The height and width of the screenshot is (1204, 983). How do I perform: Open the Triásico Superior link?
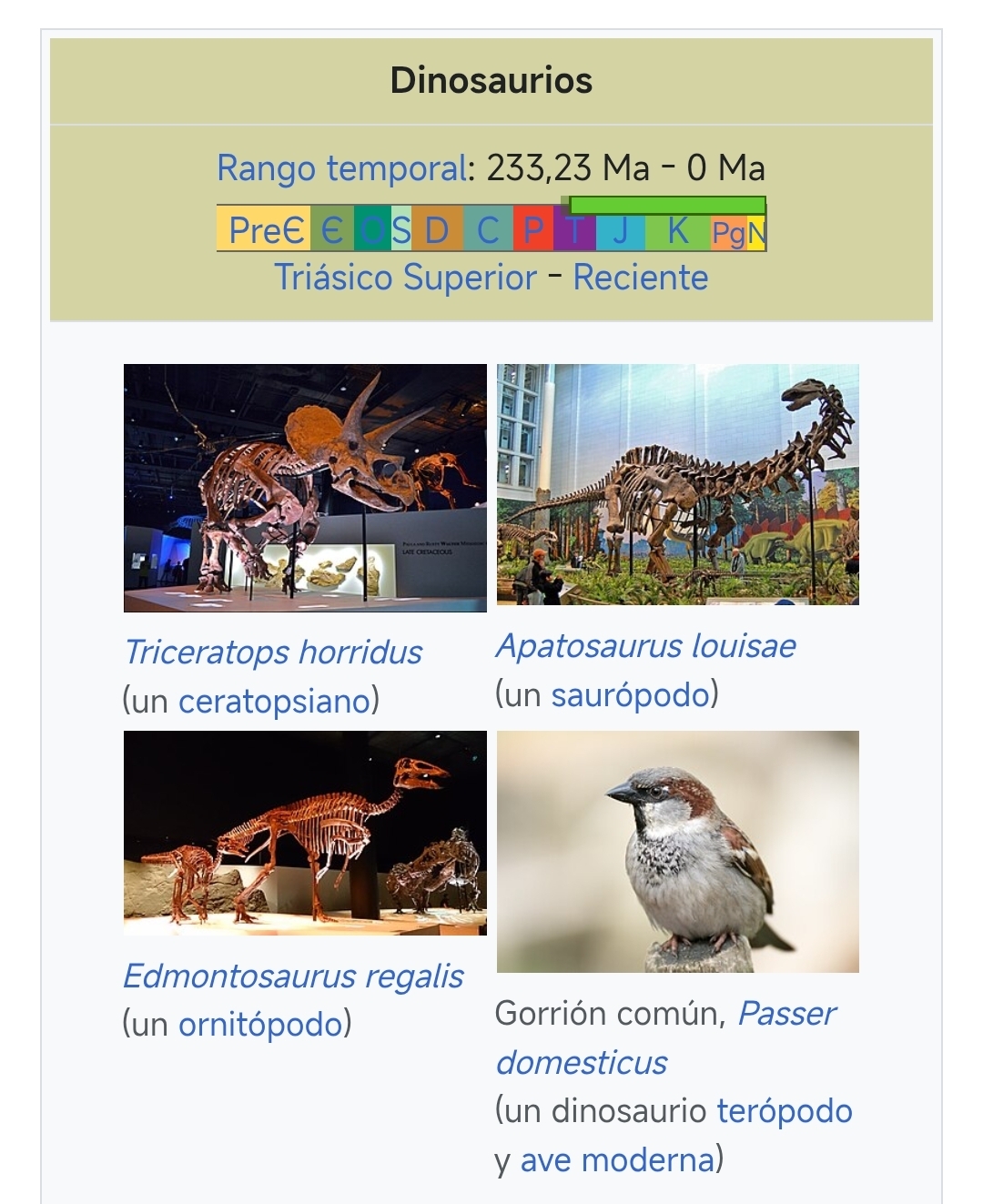click(x=406, y=278)
